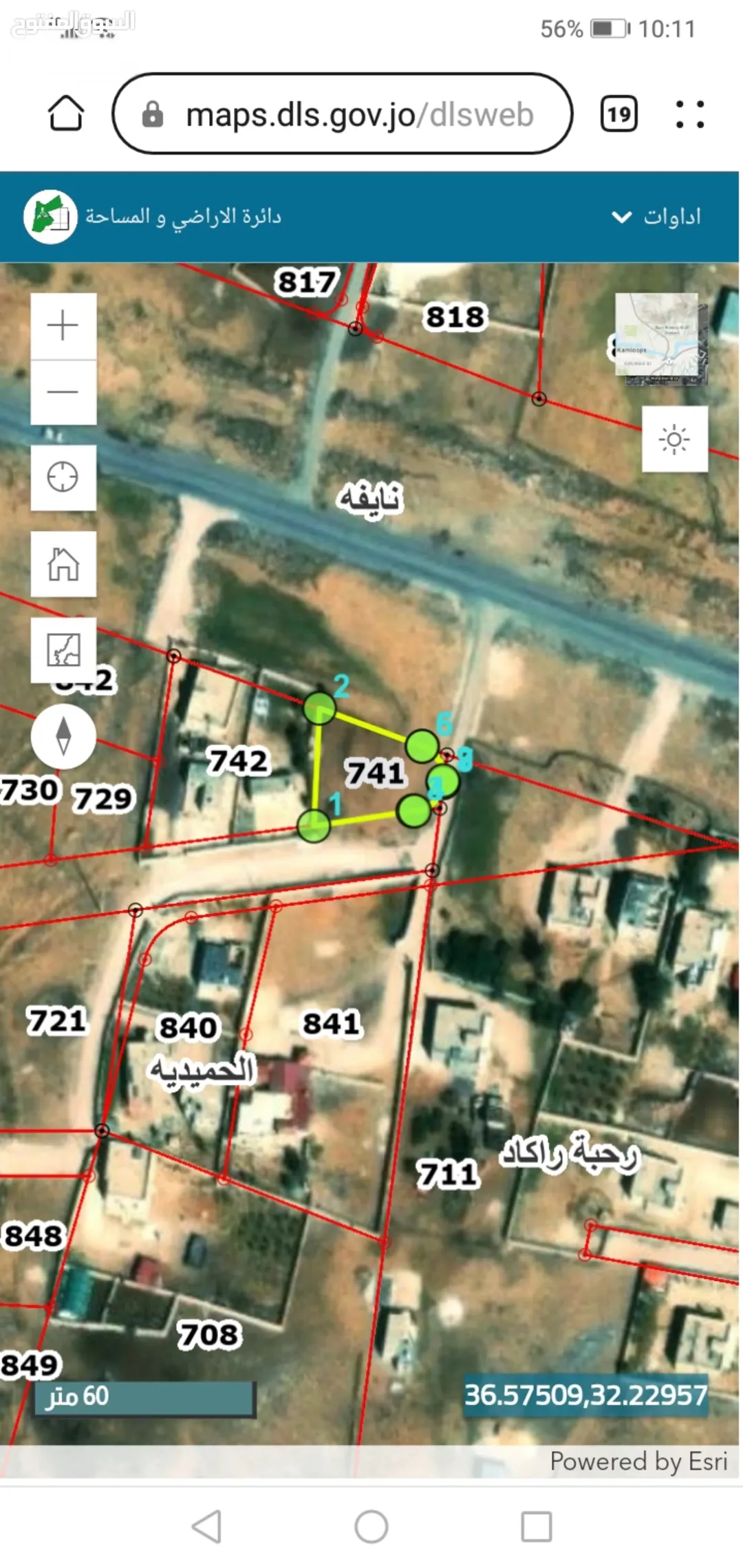Open recent apps from navigation bar
Screen dimensions: 743x1568
point(537,1526)
